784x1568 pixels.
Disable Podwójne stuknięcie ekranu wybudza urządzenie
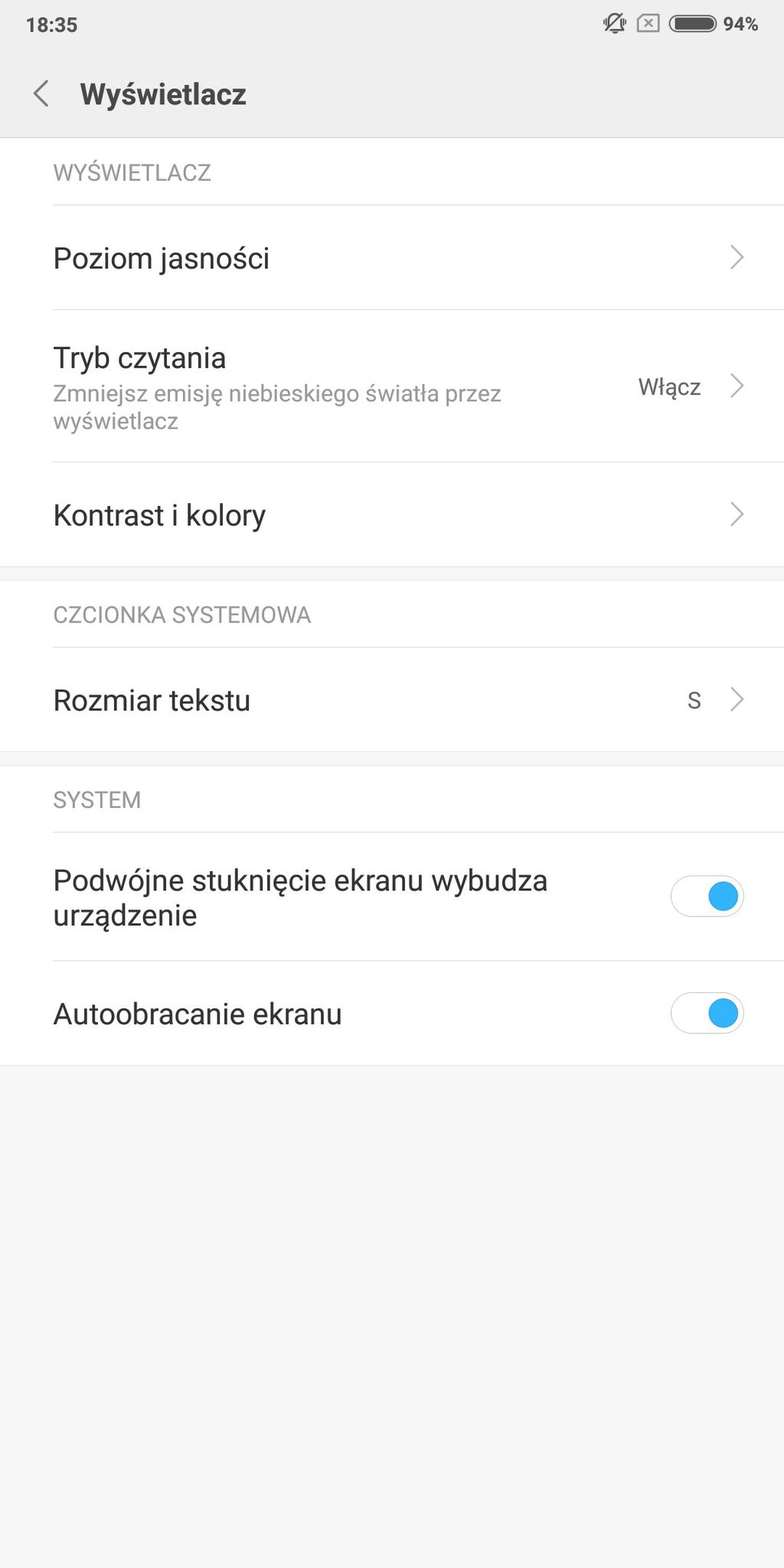tap(707, 897)
